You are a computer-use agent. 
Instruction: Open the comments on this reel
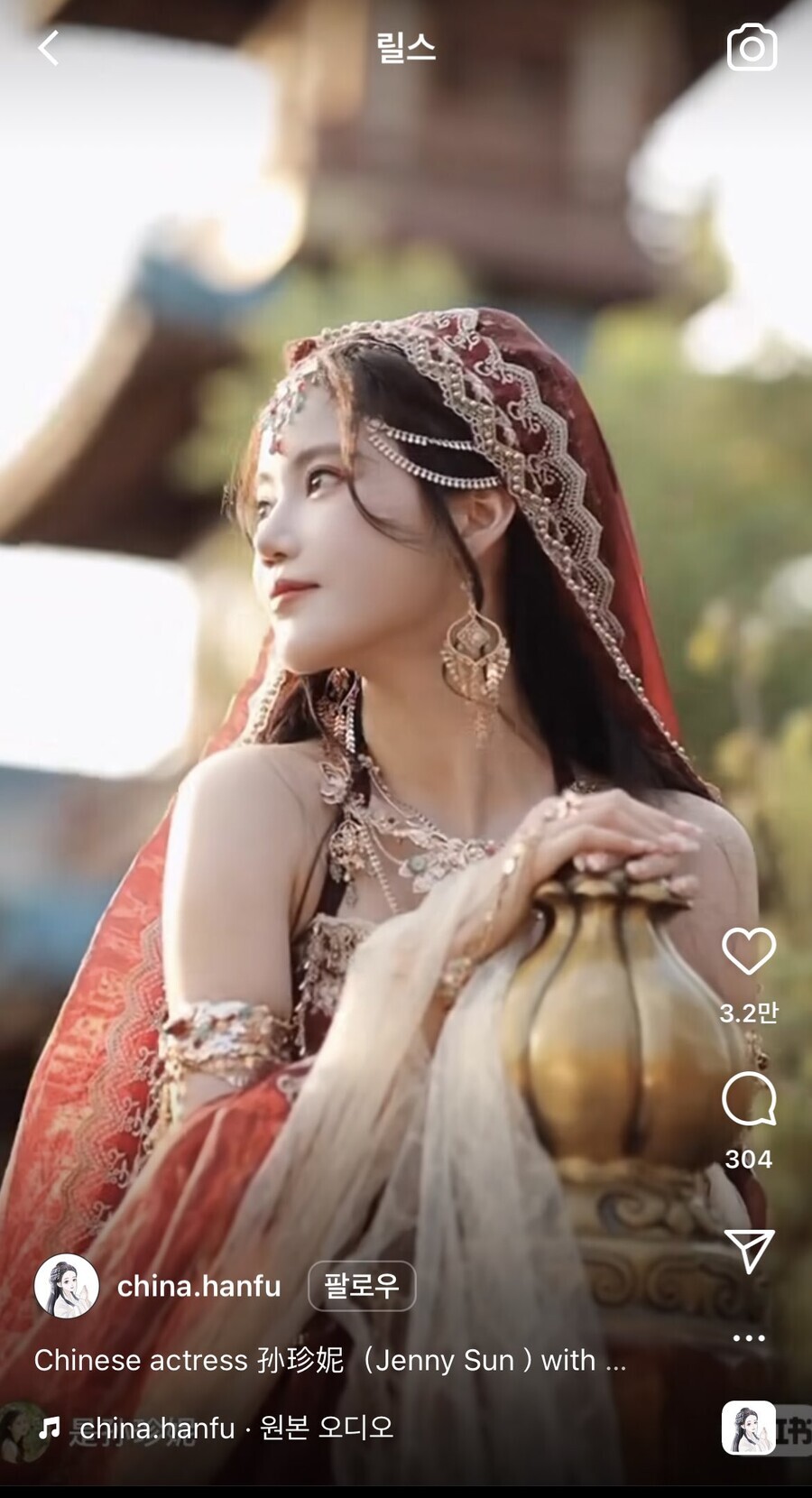click(x=749, y=1099)
